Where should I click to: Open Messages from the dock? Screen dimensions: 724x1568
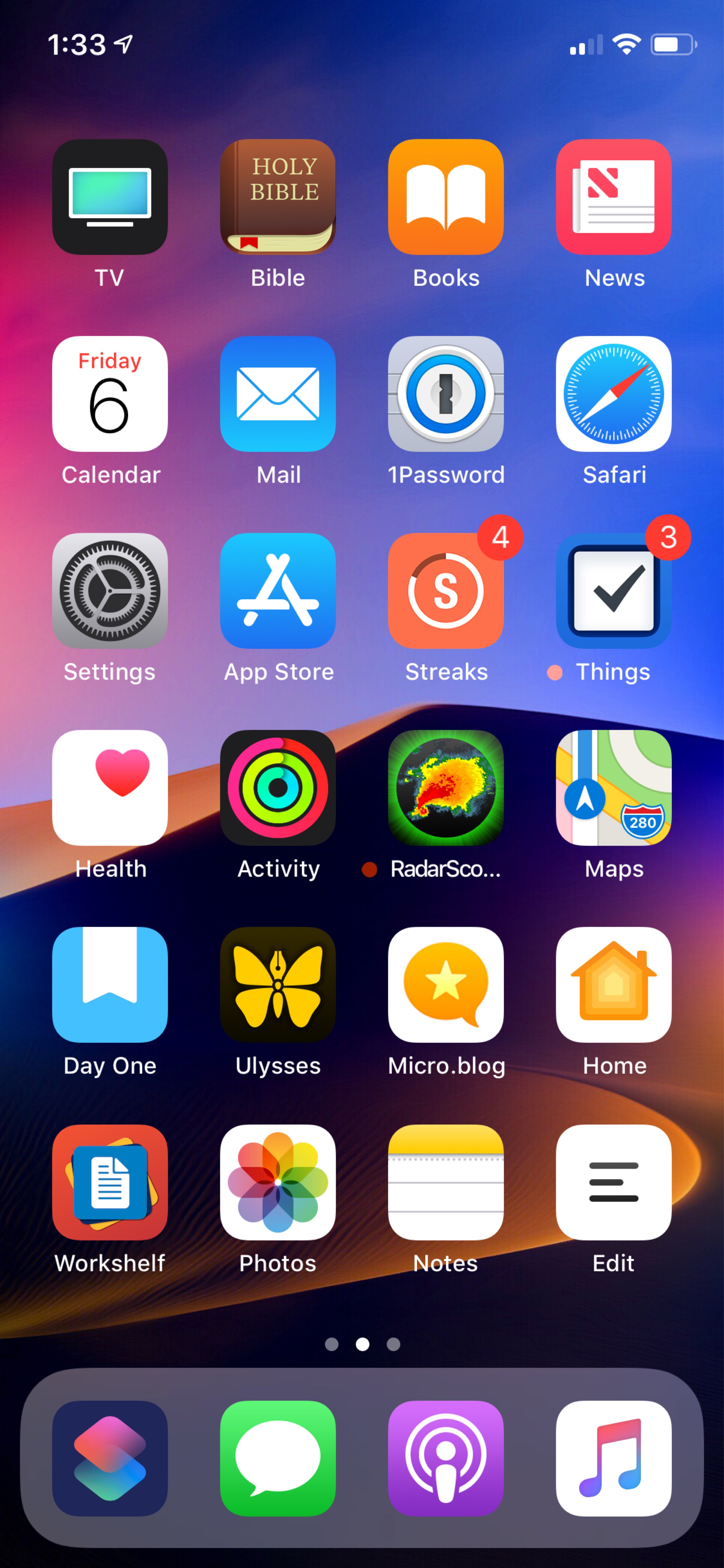(278, 1458)
